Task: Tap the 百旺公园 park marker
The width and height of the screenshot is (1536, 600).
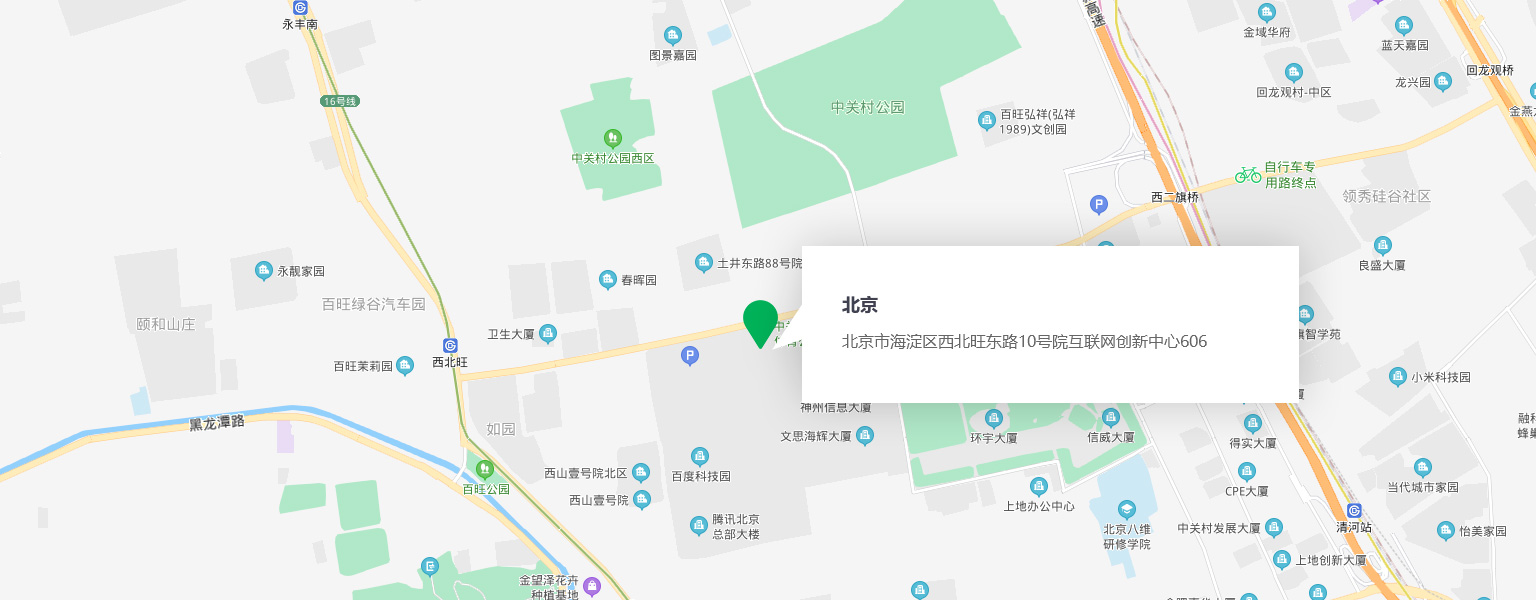Action: (485, 468)
